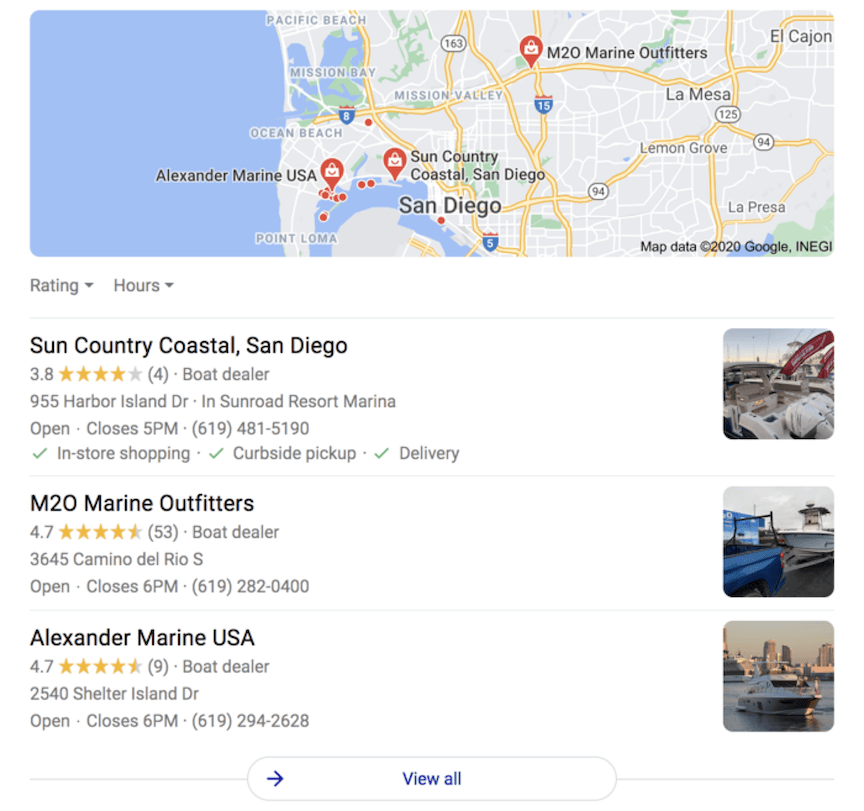Open the Rating filter dropdown

pos(61,286)
